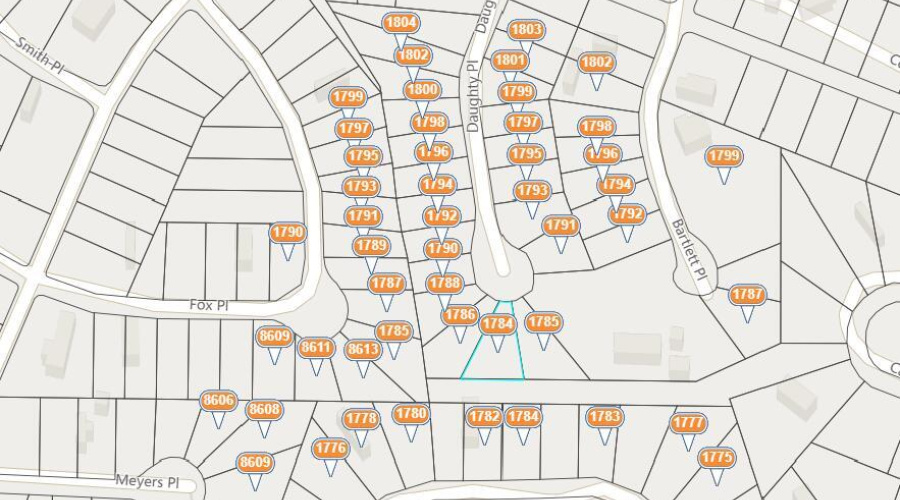Viewport: 900px width, 500px height.
Task: Choose the 8608 map marker
Action: tap(264, 410)
